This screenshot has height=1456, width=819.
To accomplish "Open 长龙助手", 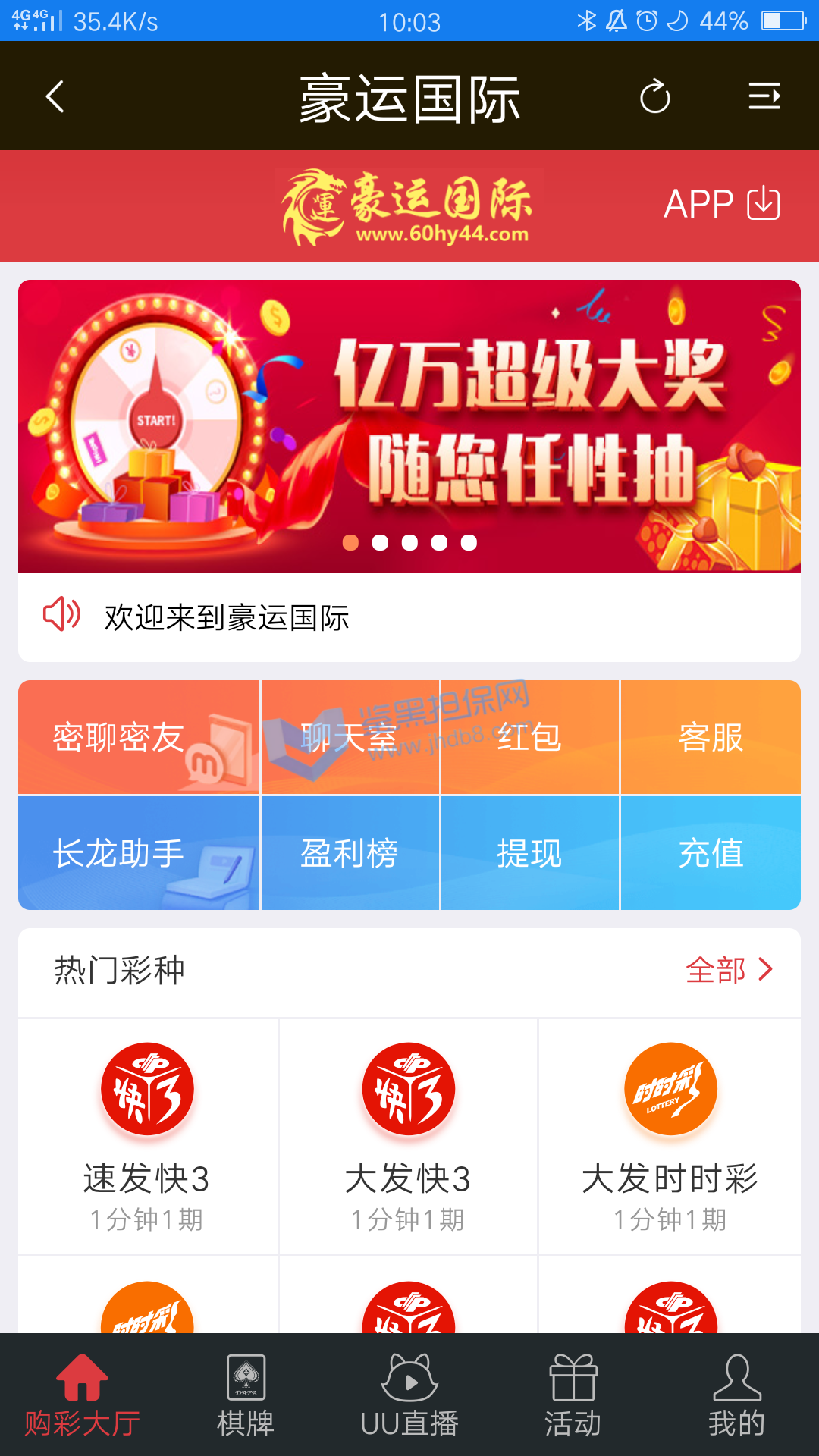I will coord(139,853).
